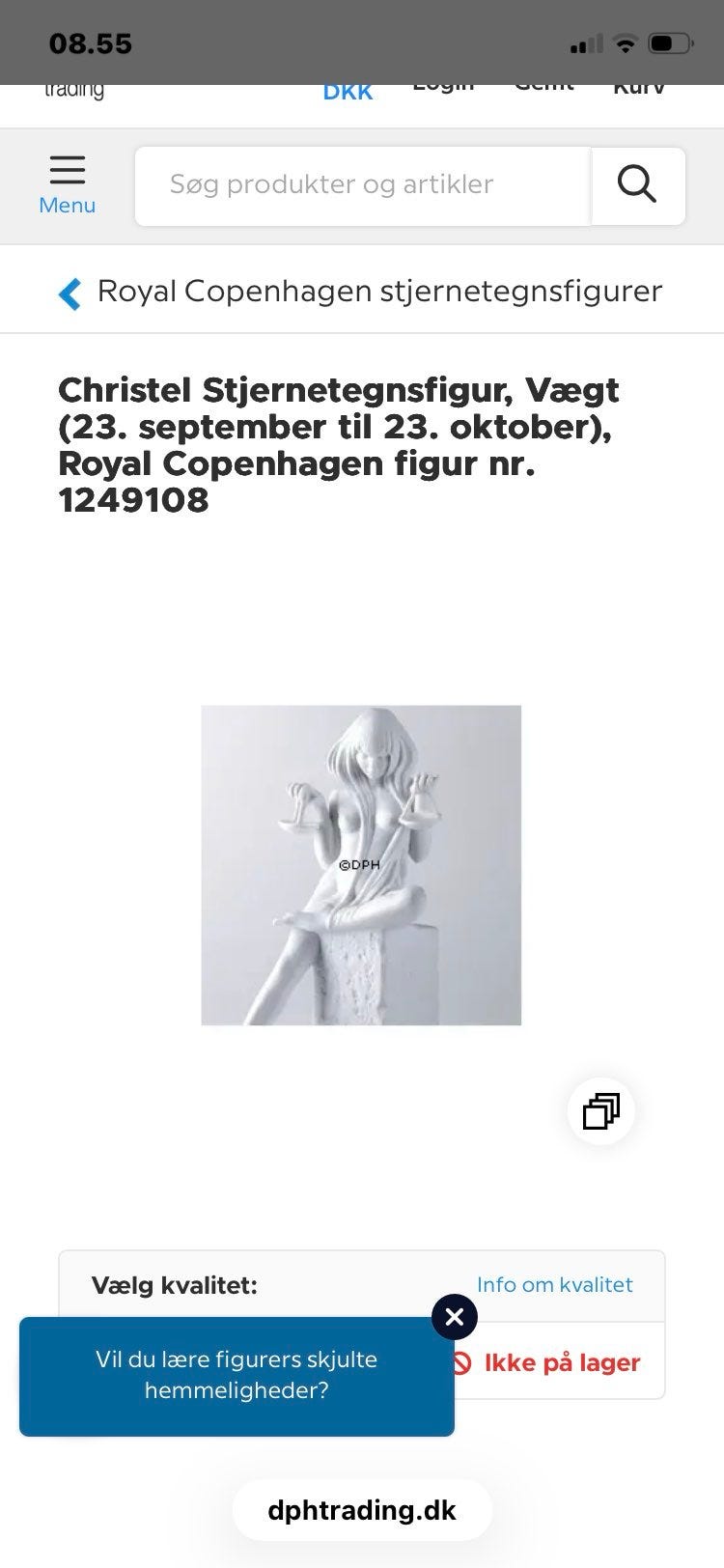
Task: Click the magnifying glass search icon
Action: (x=636, y=185)
